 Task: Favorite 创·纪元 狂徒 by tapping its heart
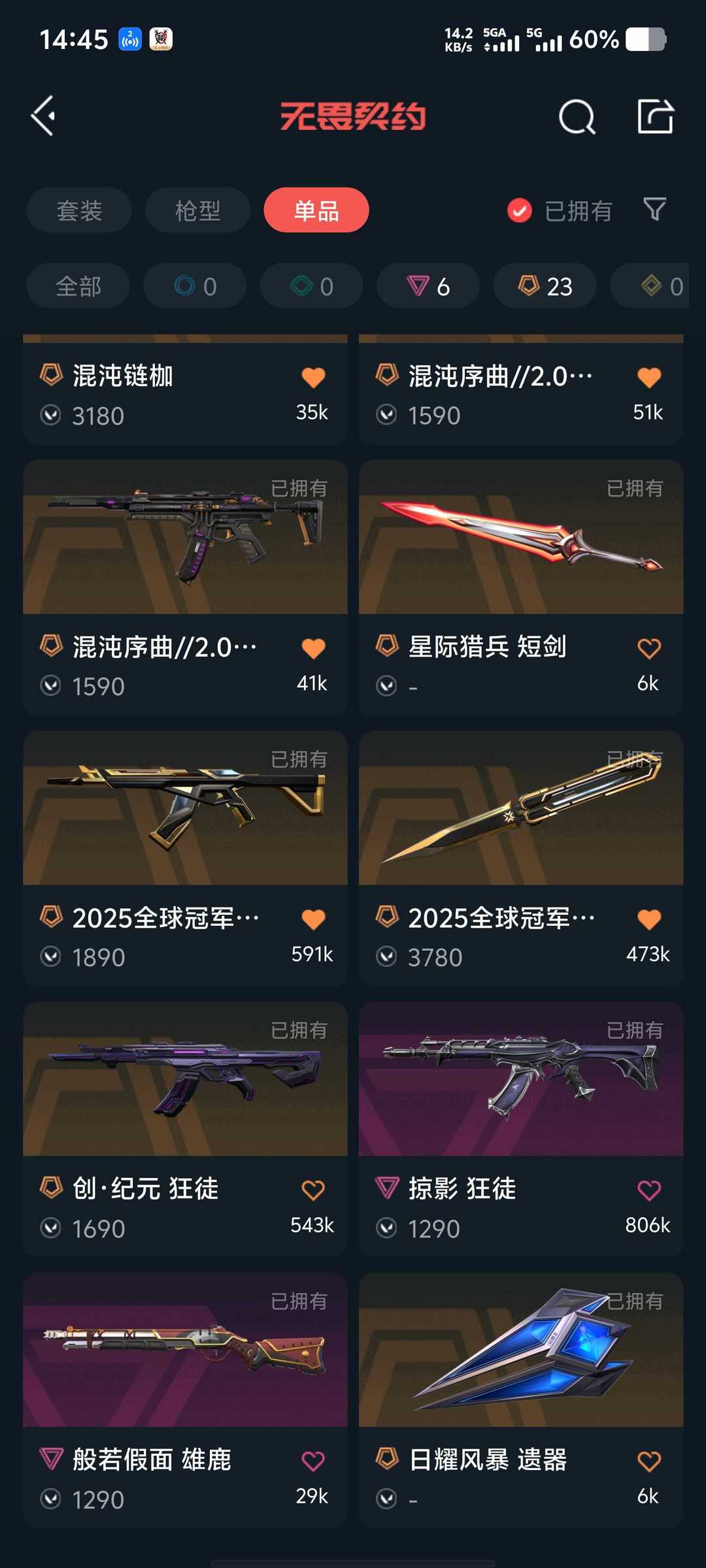314,1190
